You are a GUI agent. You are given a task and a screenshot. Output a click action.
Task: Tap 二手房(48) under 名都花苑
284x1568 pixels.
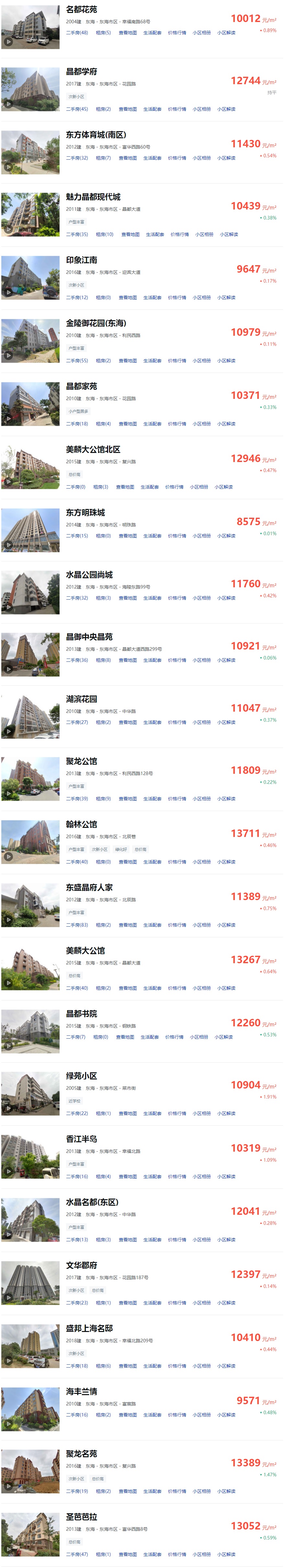[77, 33]
